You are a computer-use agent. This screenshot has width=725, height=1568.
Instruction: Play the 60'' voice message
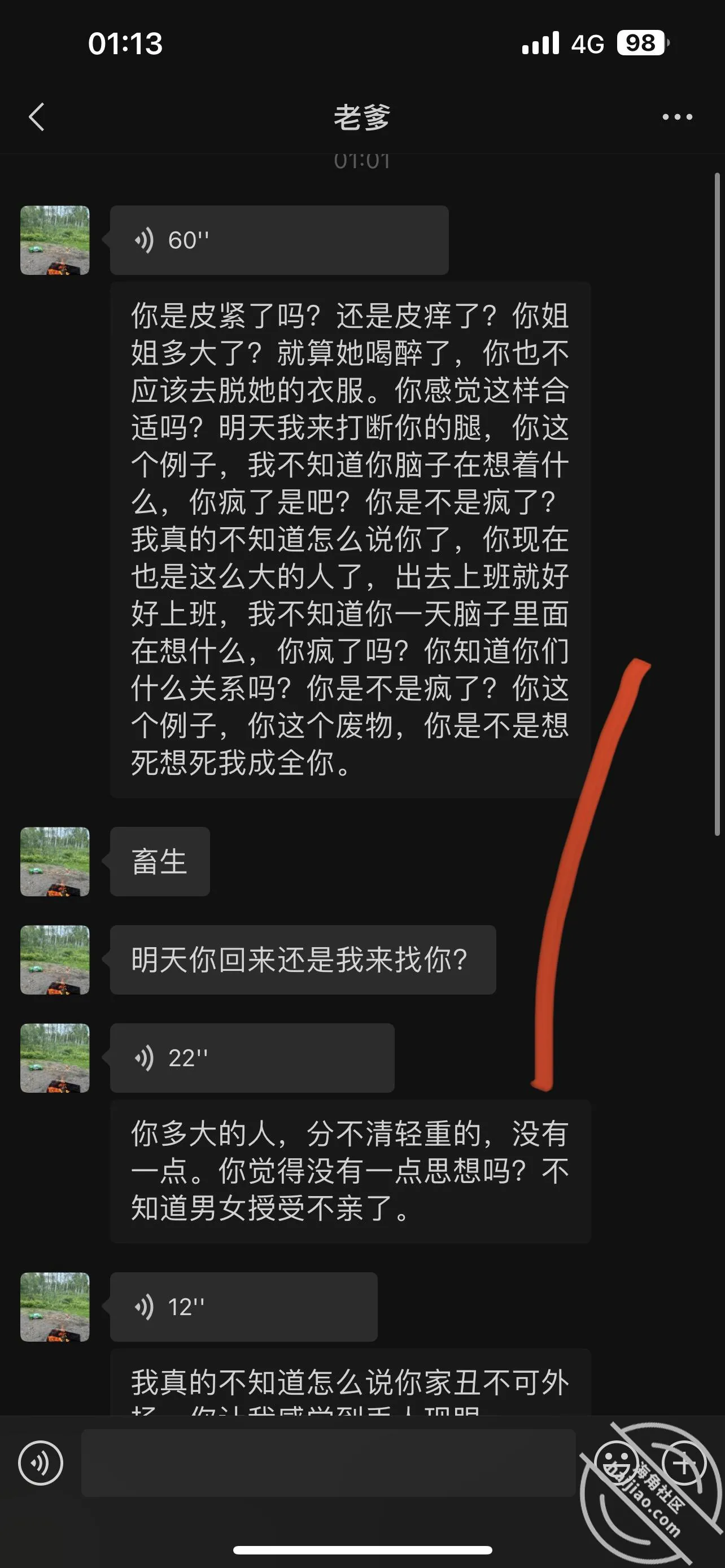279,240
